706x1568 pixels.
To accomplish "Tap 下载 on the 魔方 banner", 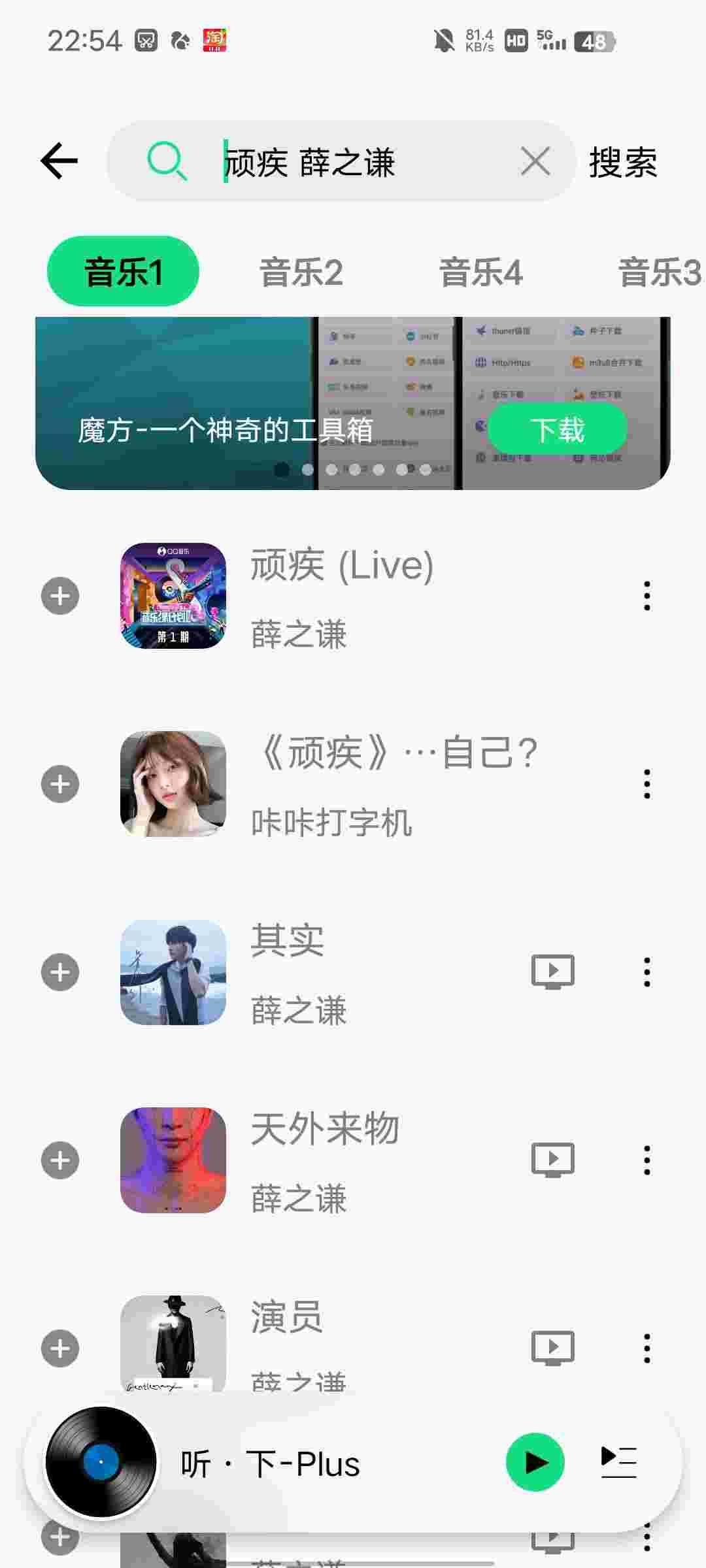I will click(557, 429).
